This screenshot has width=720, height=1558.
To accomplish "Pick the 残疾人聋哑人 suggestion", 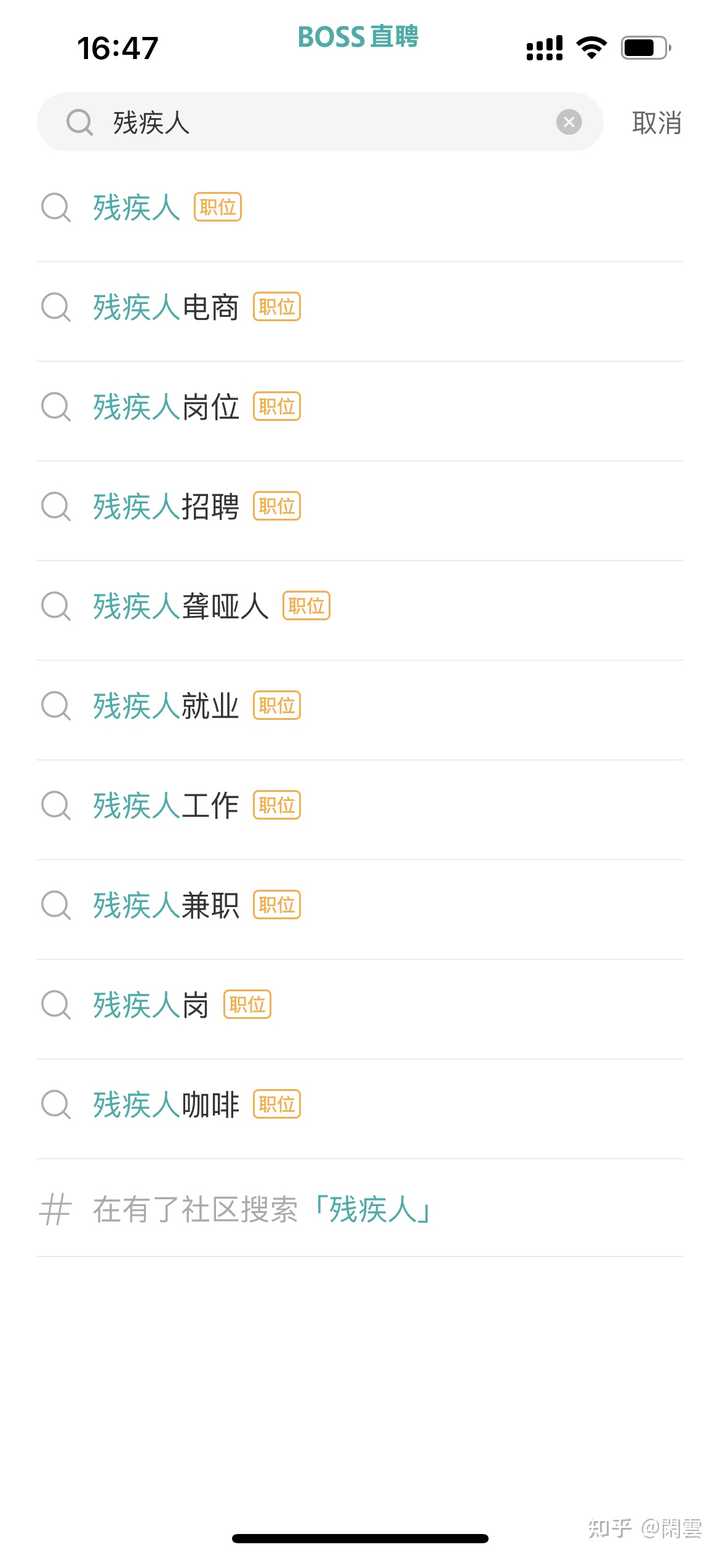I will [x=181, y=606].
